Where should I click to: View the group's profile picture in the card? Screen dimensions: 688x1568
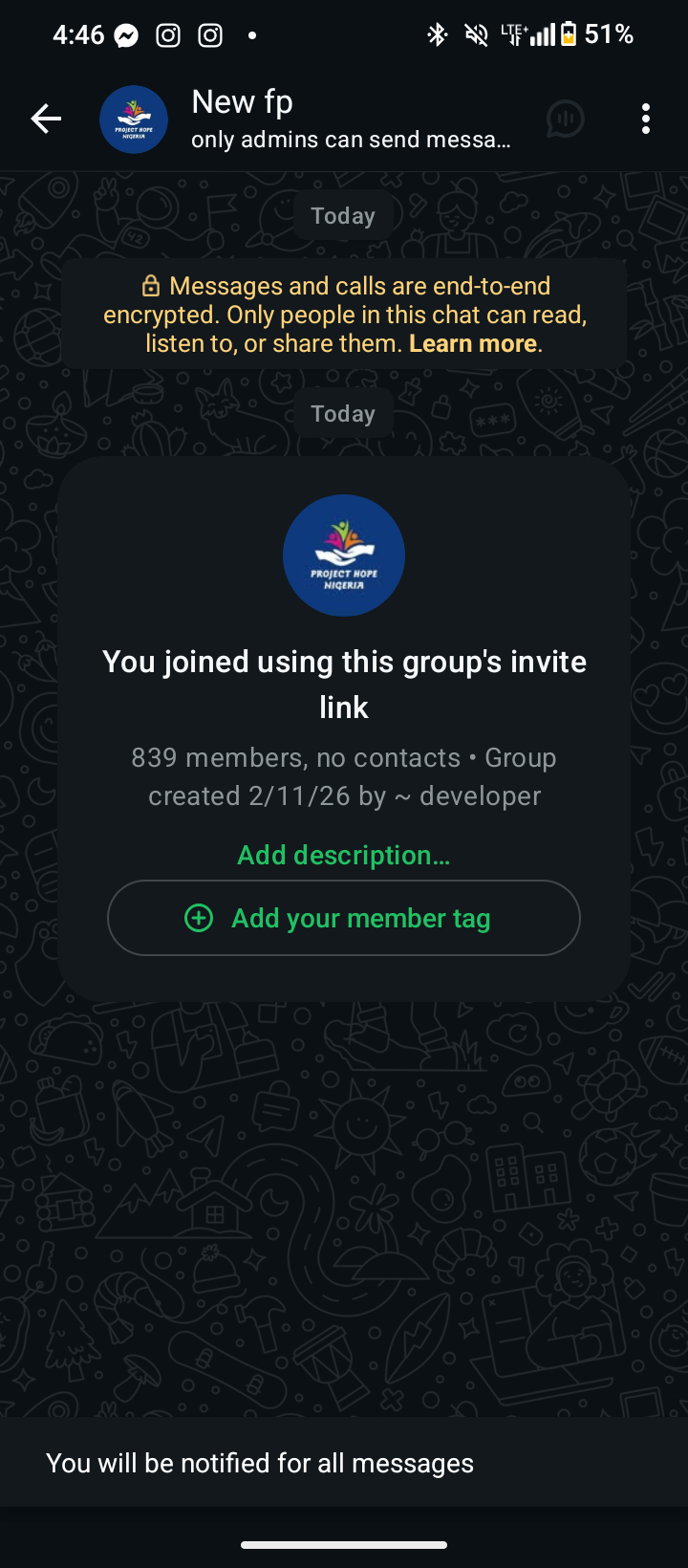(344, 555)
